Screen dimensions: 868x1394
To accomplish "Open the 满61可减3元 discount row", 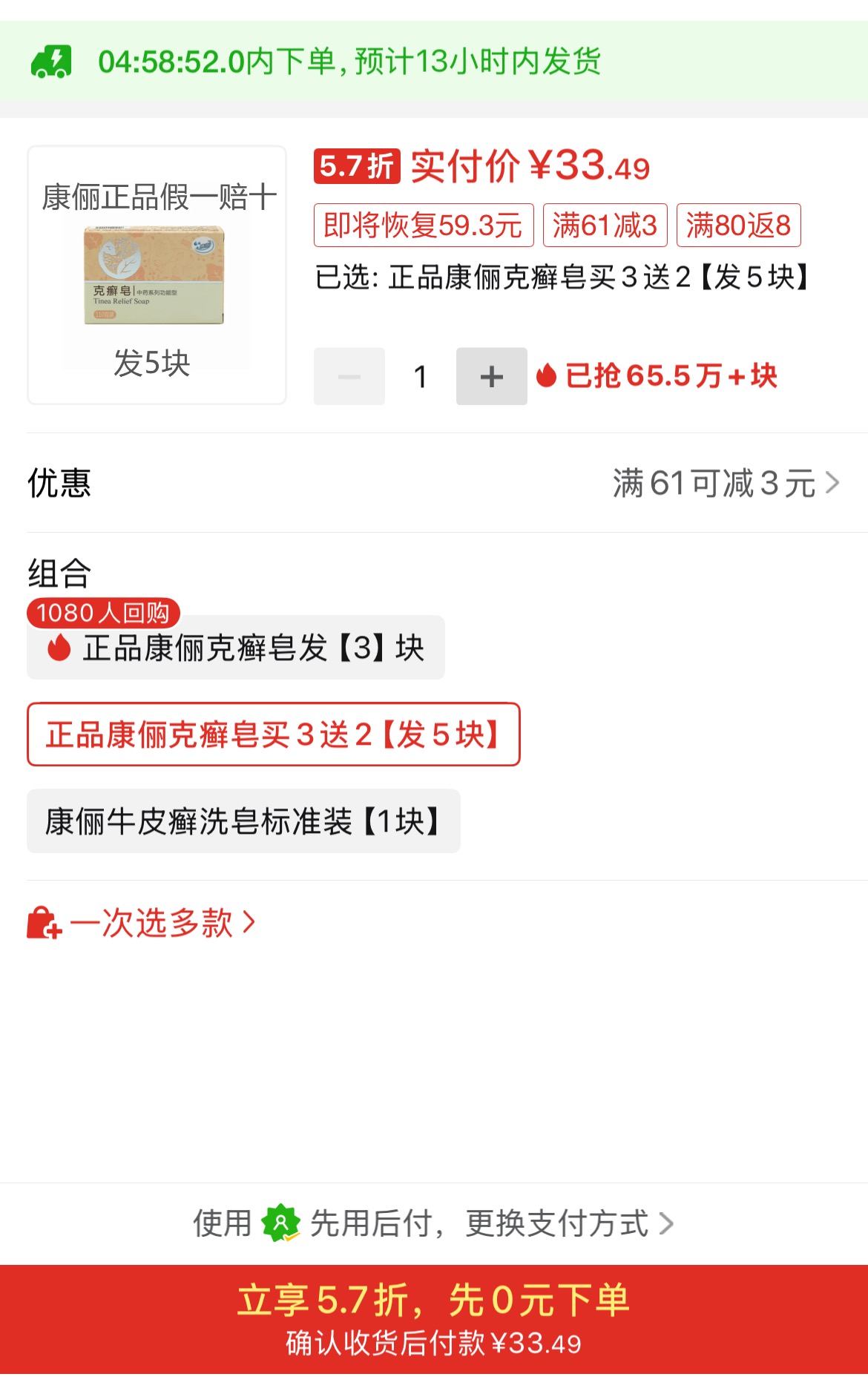I will [726, 483].
